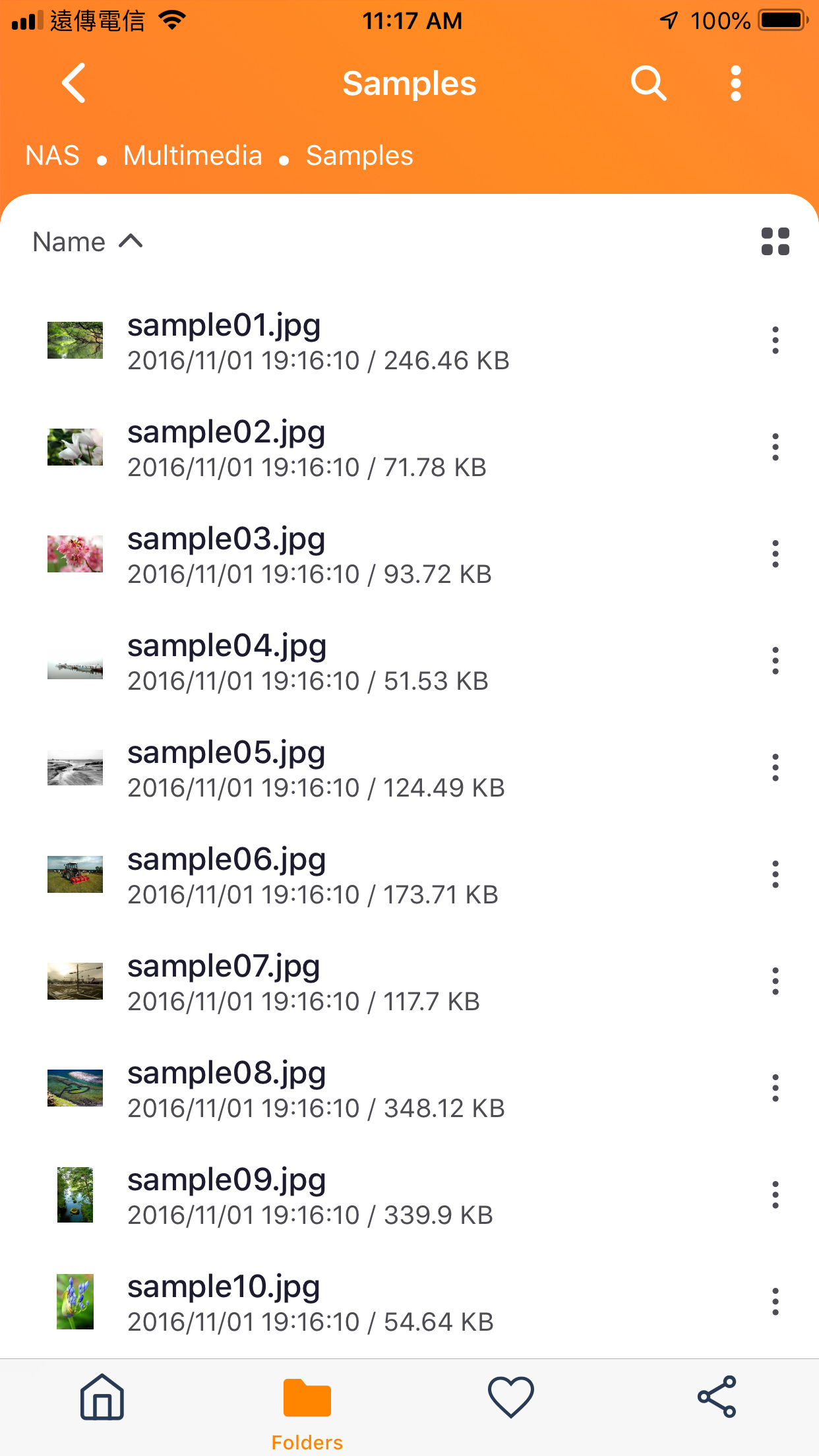Open options menu for sample01.jpg
This screenshot has width=819, height=1456.
(775, 340)
